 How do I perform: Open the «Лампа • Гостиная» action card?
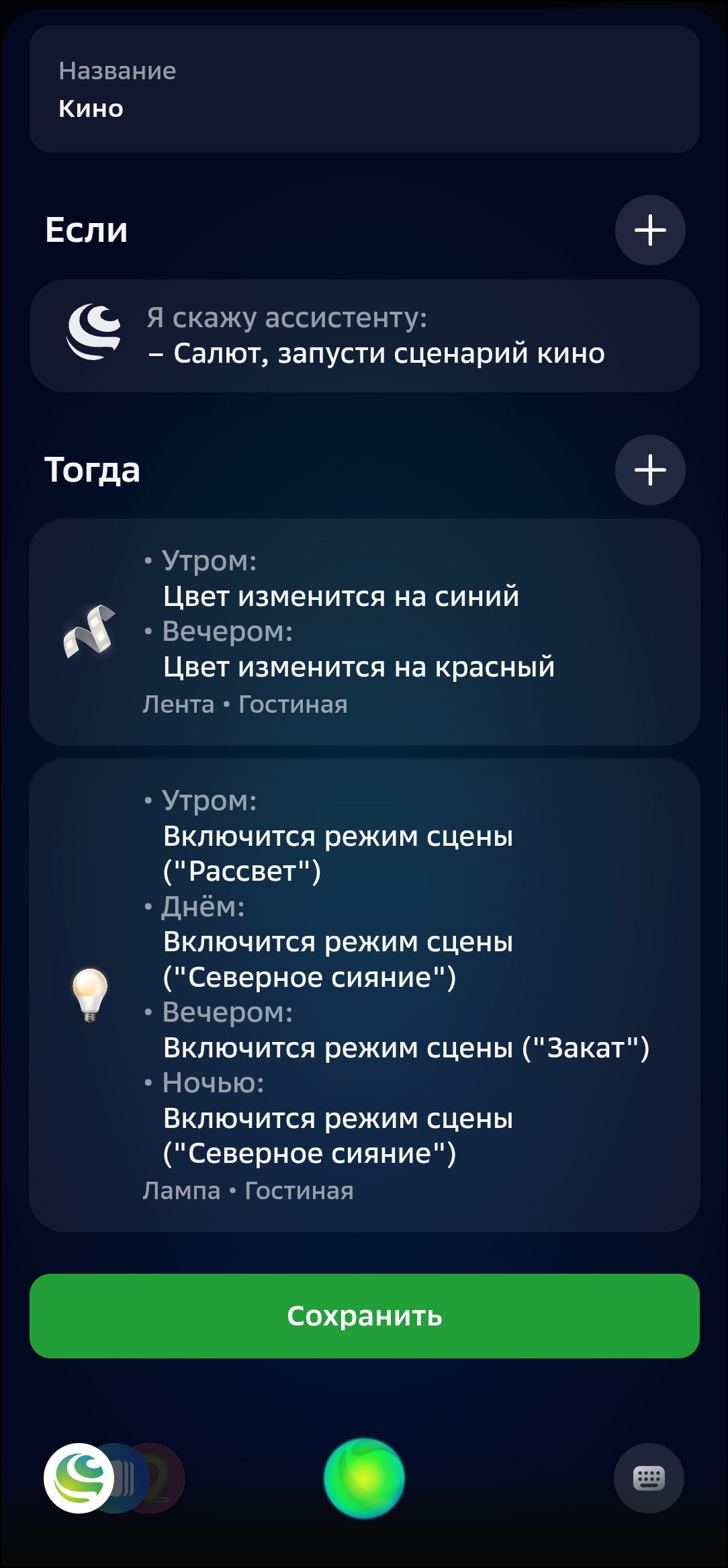(364, 995)
